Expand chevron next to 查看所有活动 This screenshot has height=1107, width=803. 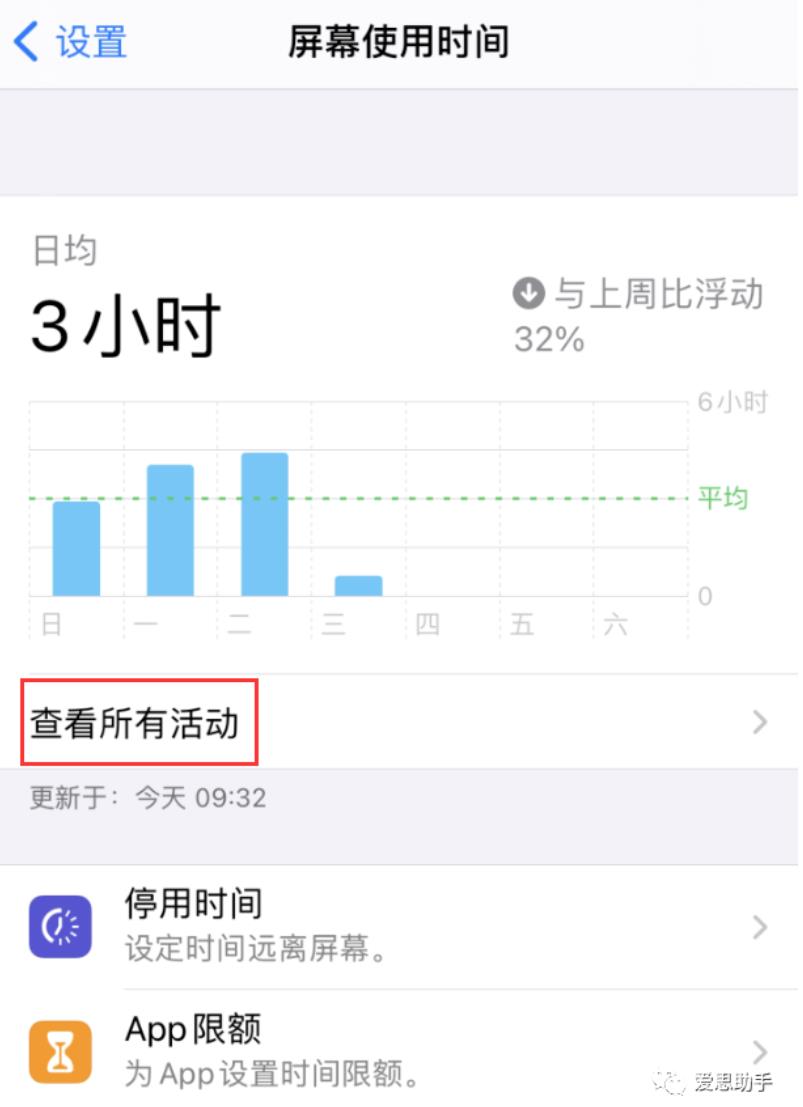760,722
